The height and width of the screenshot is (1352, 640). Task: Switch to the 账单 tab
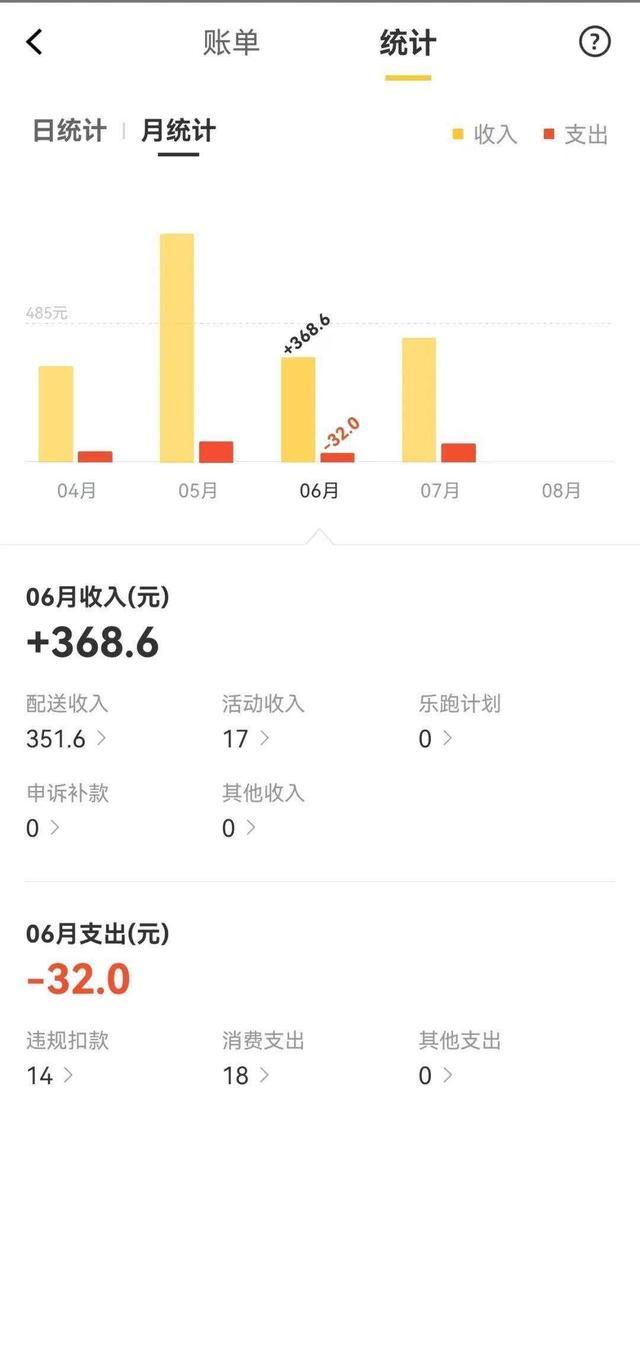[231, 43]
